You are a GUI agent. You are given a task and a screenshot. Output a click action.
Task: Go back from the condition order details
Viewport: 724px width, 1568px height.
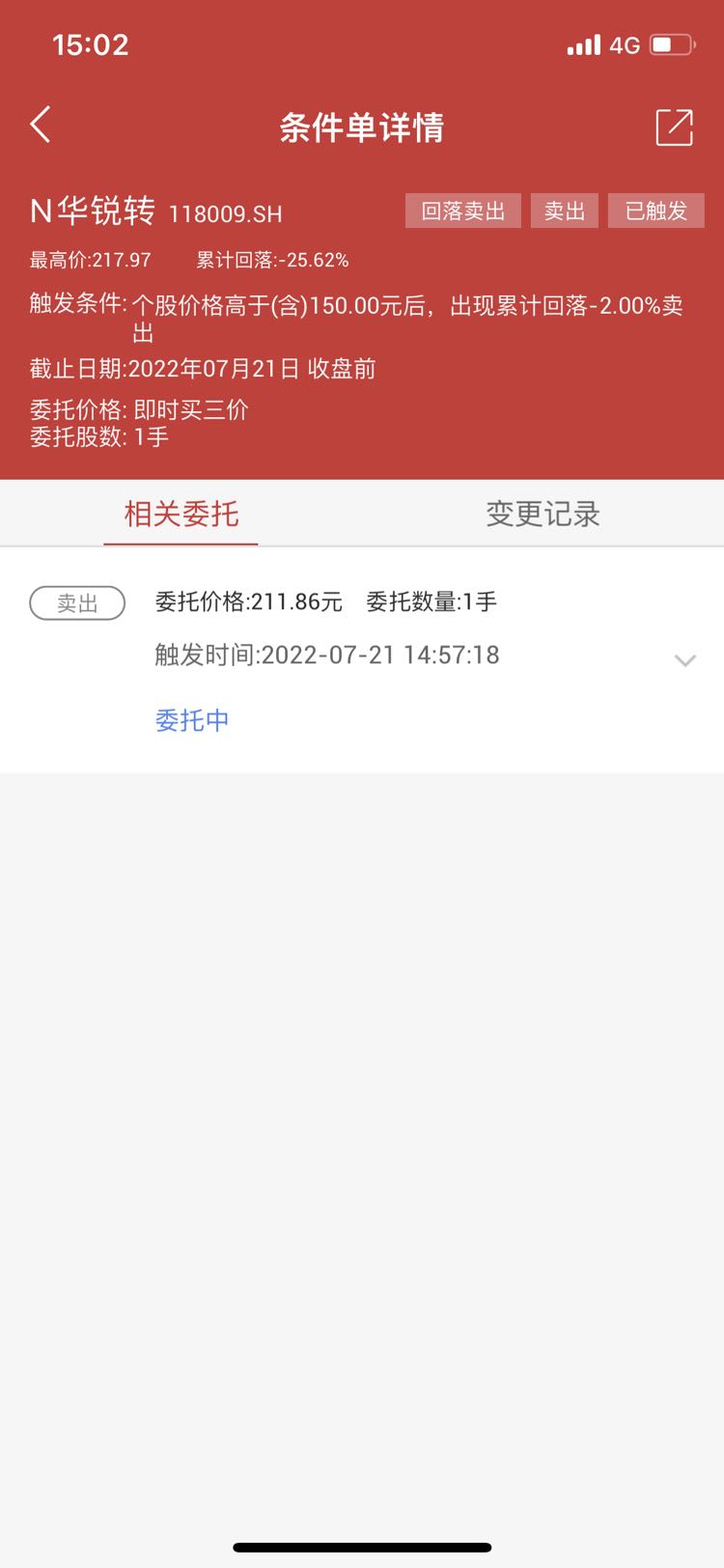[x=41, y=126]
